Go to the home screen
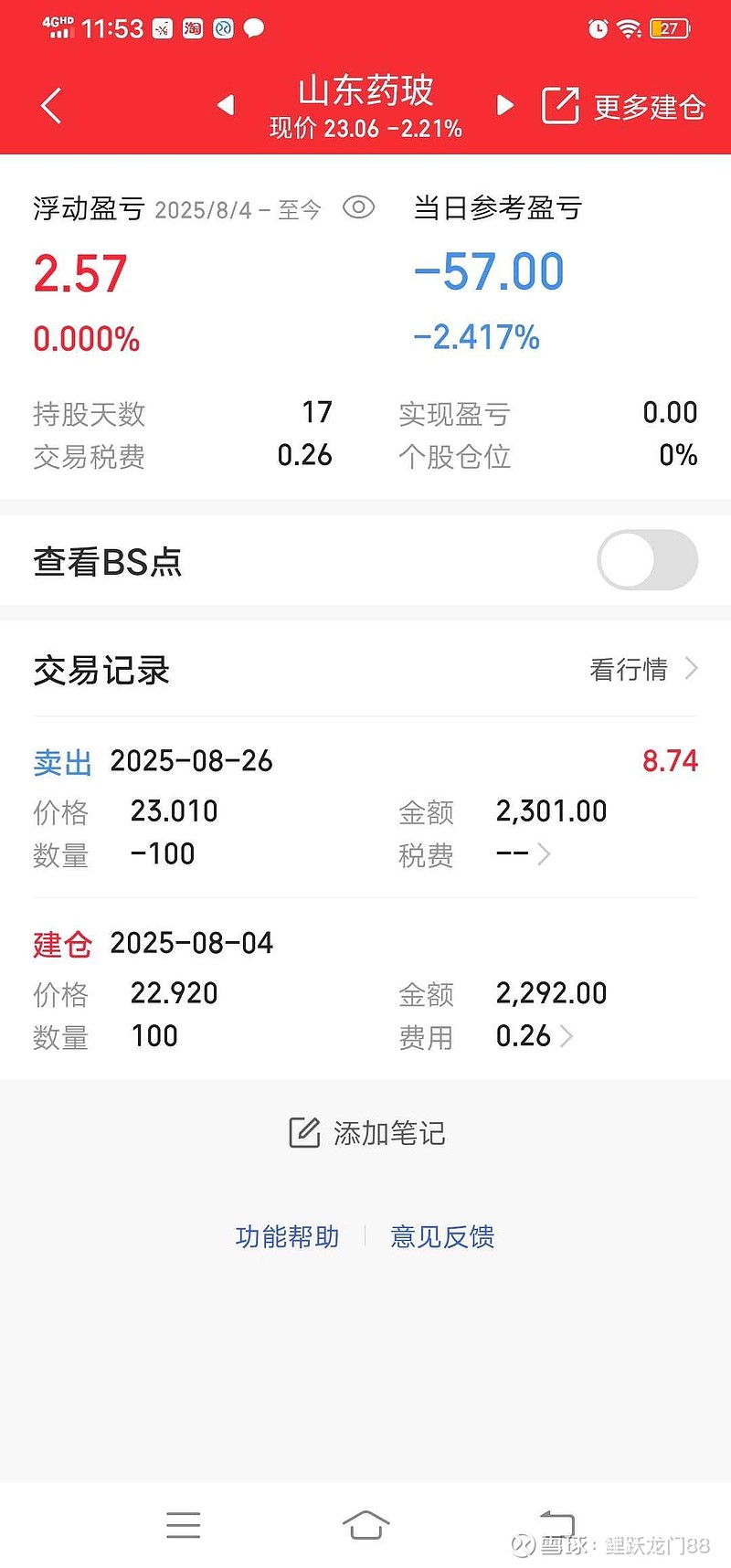Viewport: 731px width, 1568px height. tap(365, 1525)
